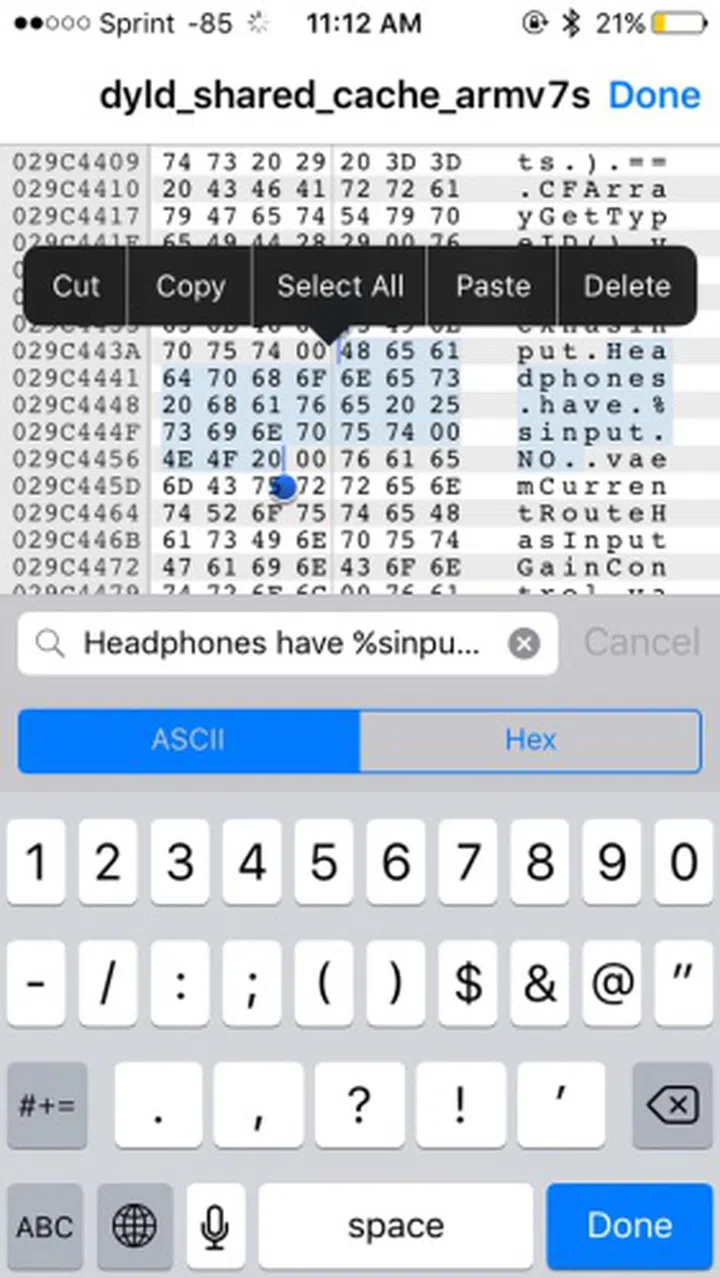Delete the selected bytes
The height and width of the screenshot is (1278, 720).
click(x=627, y=287)
